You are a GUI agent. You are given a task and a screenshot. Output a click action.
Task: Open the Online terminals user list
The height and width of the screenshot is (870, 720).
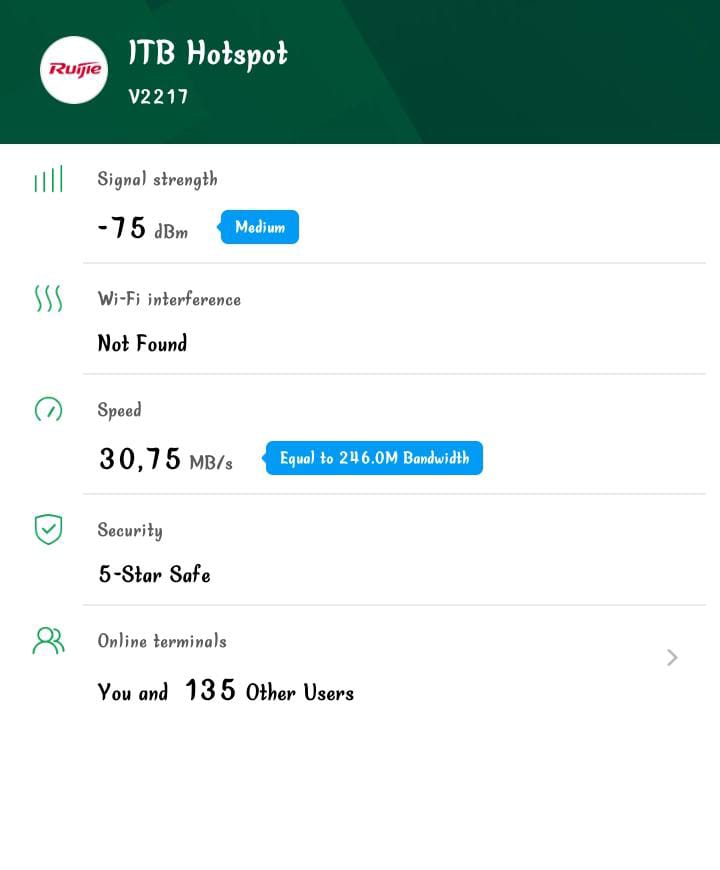(x=672, y=657)
